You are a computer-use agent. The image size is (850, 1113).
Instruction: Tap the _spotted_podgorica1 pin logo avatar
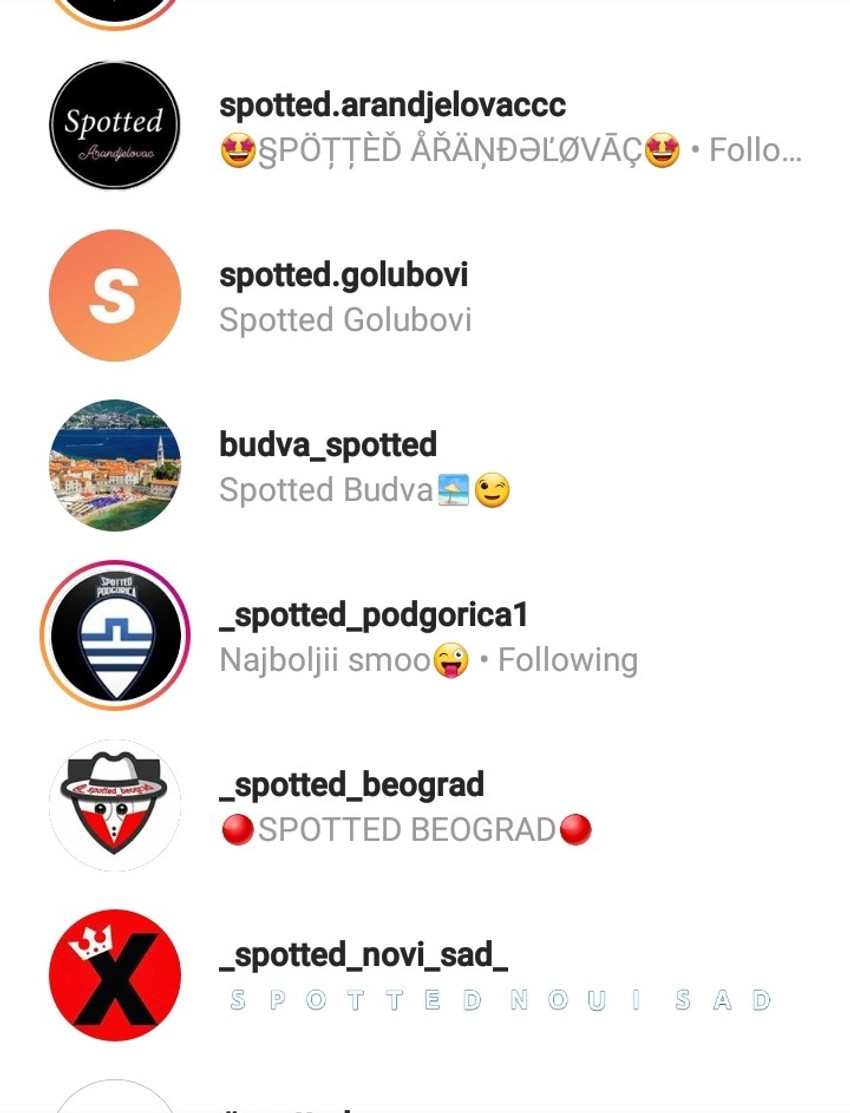pyautogui.click(x=113, y=635)
